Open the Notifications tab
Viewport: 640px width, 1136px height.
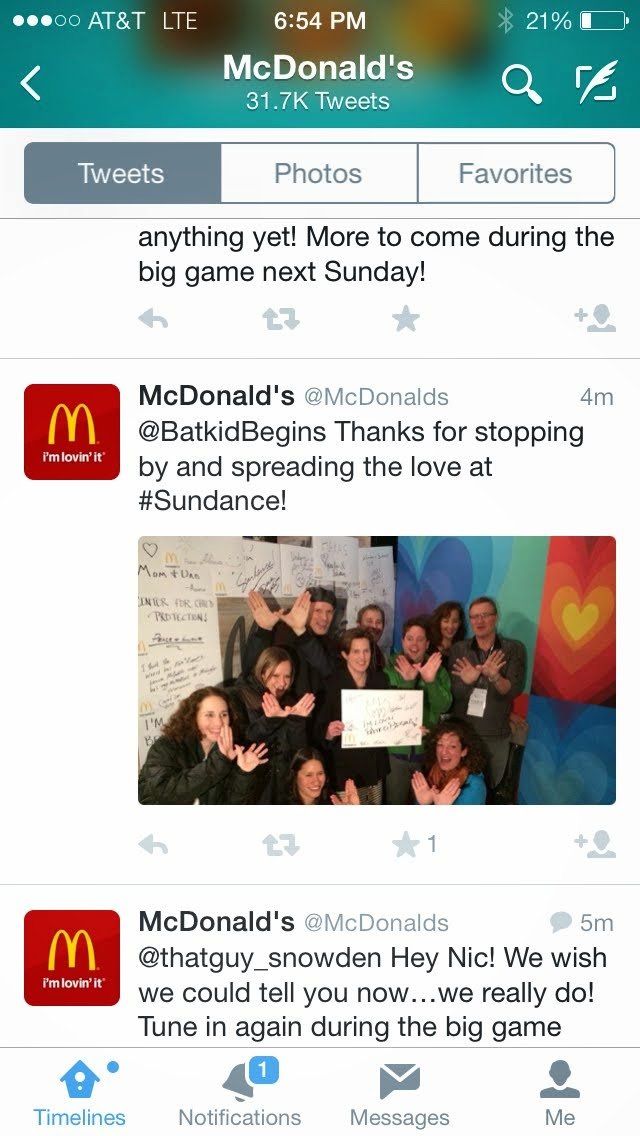(x=240, y=1092)
